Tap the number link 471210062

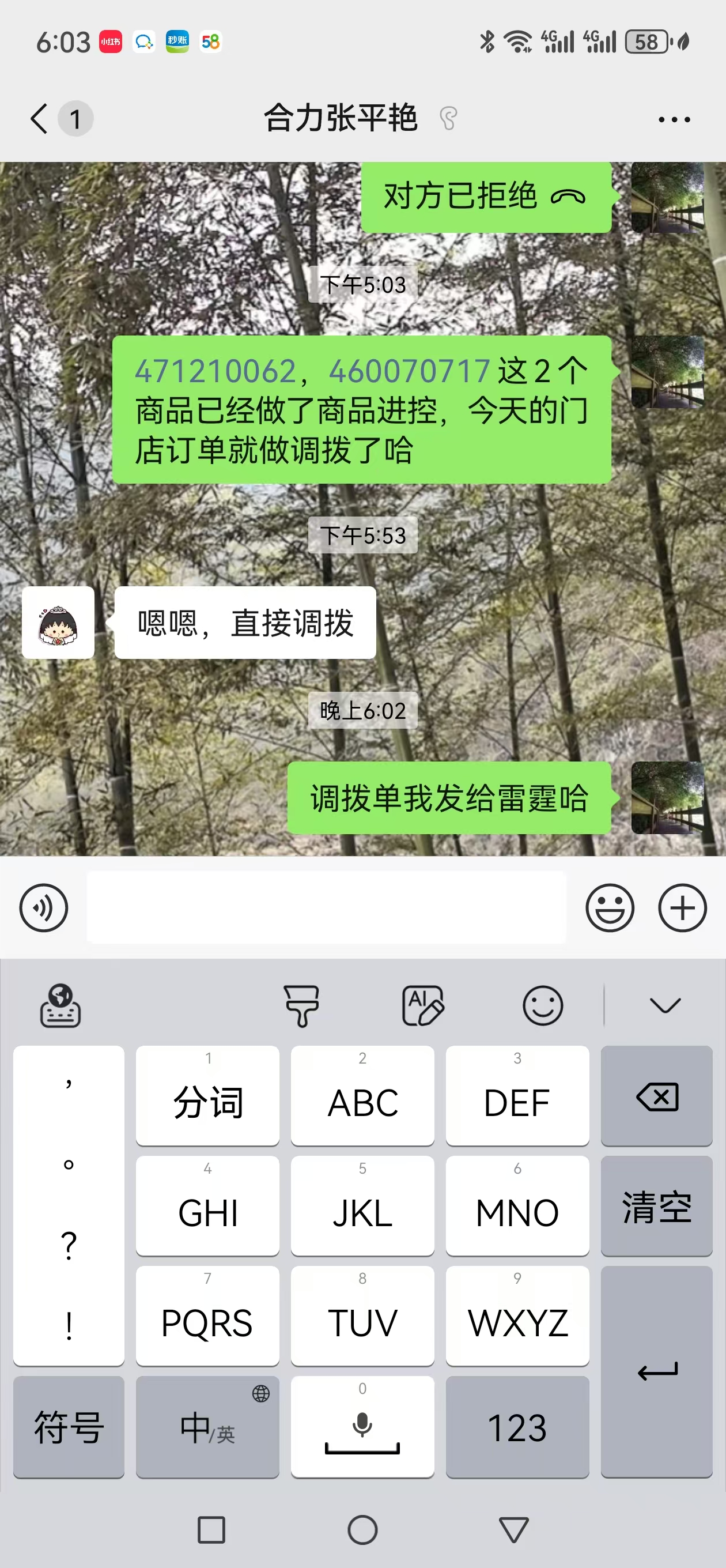pyautogui.click(x=215, y=371)
